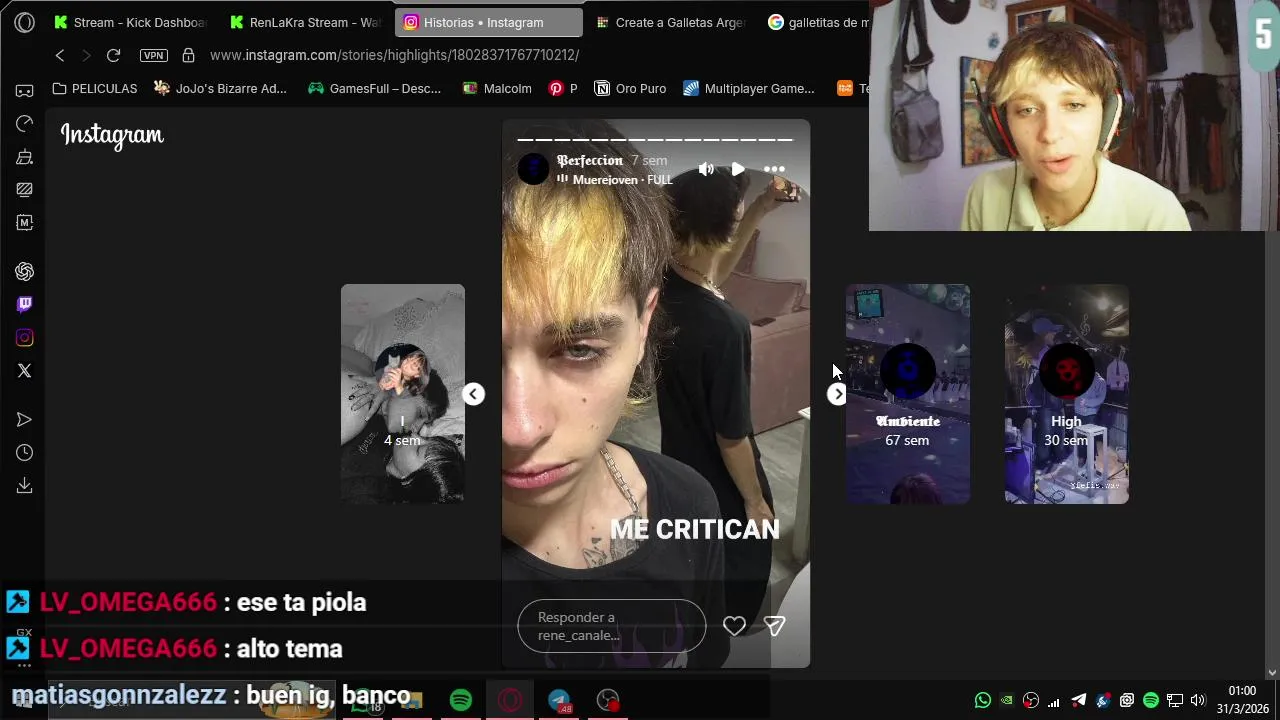Viewport: 1280px width, 720px height.
Task: Reload the current page
Action: [113, 55]
